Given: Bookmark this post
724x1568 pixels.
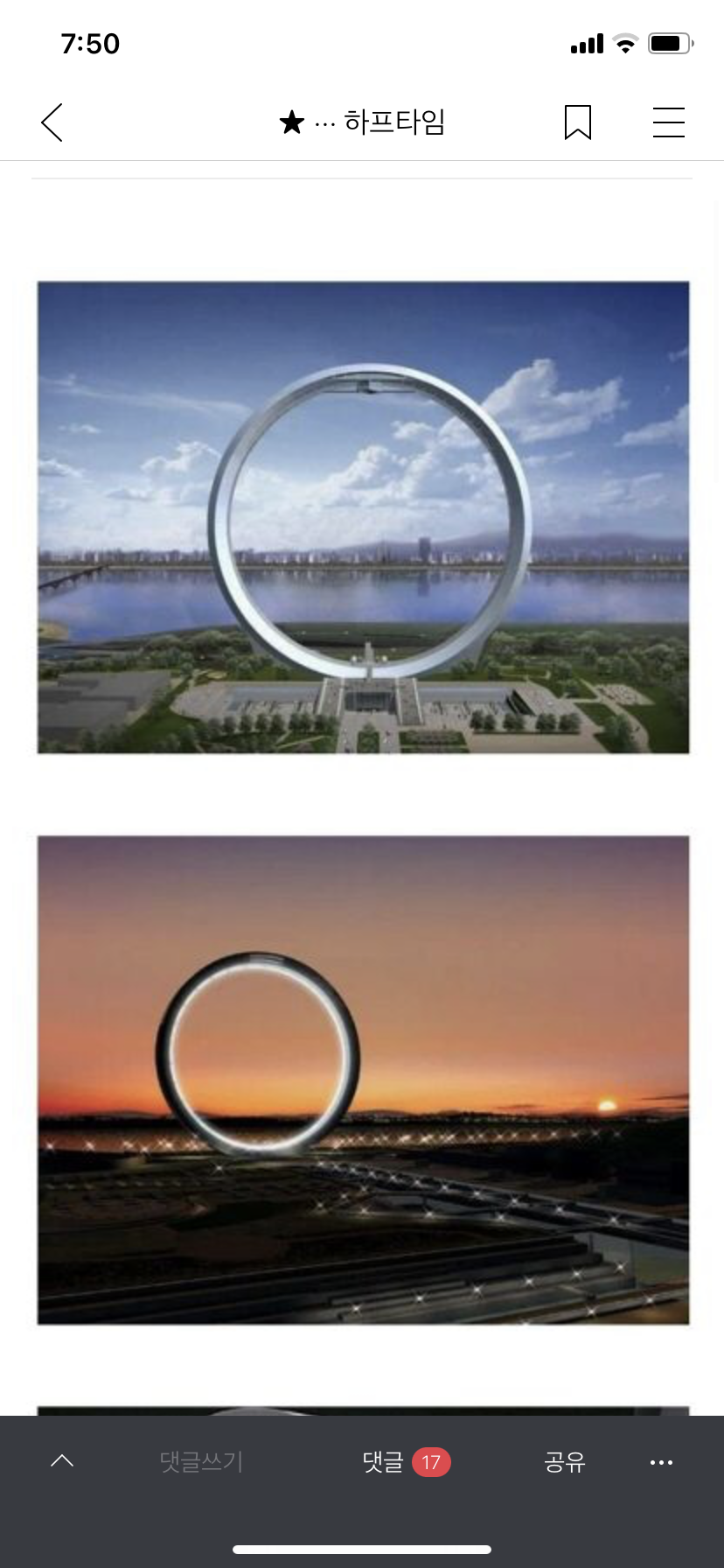Looking at the screenshot, I should pyautogui.click(x=578, y=122).
